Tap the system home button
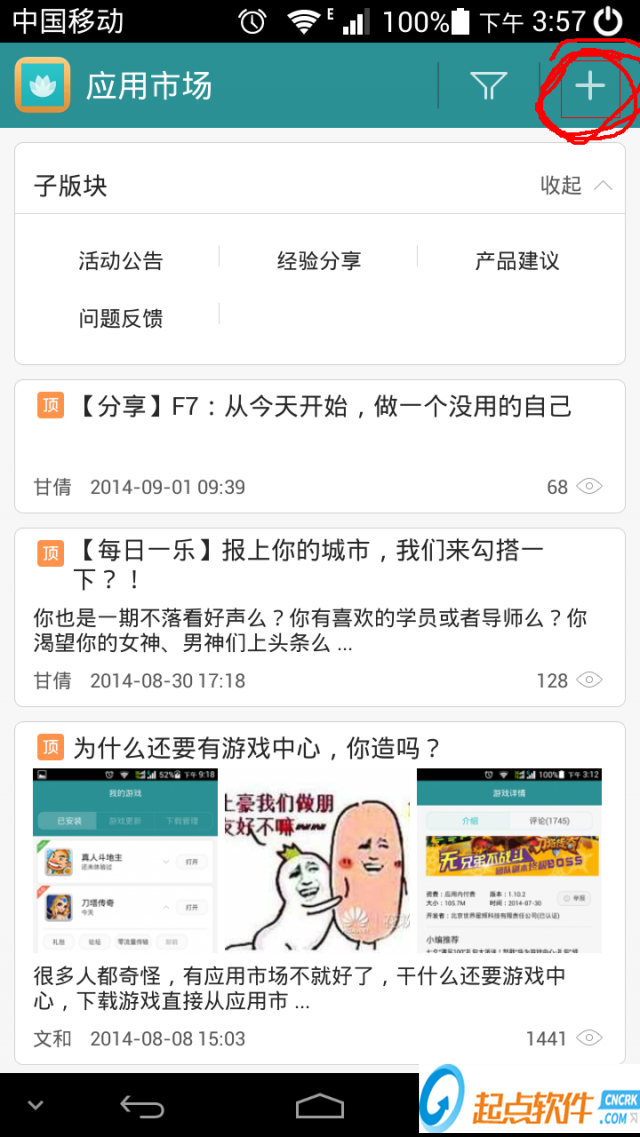Screen dimensions: 640x1137 click(x=319, y=1106)
